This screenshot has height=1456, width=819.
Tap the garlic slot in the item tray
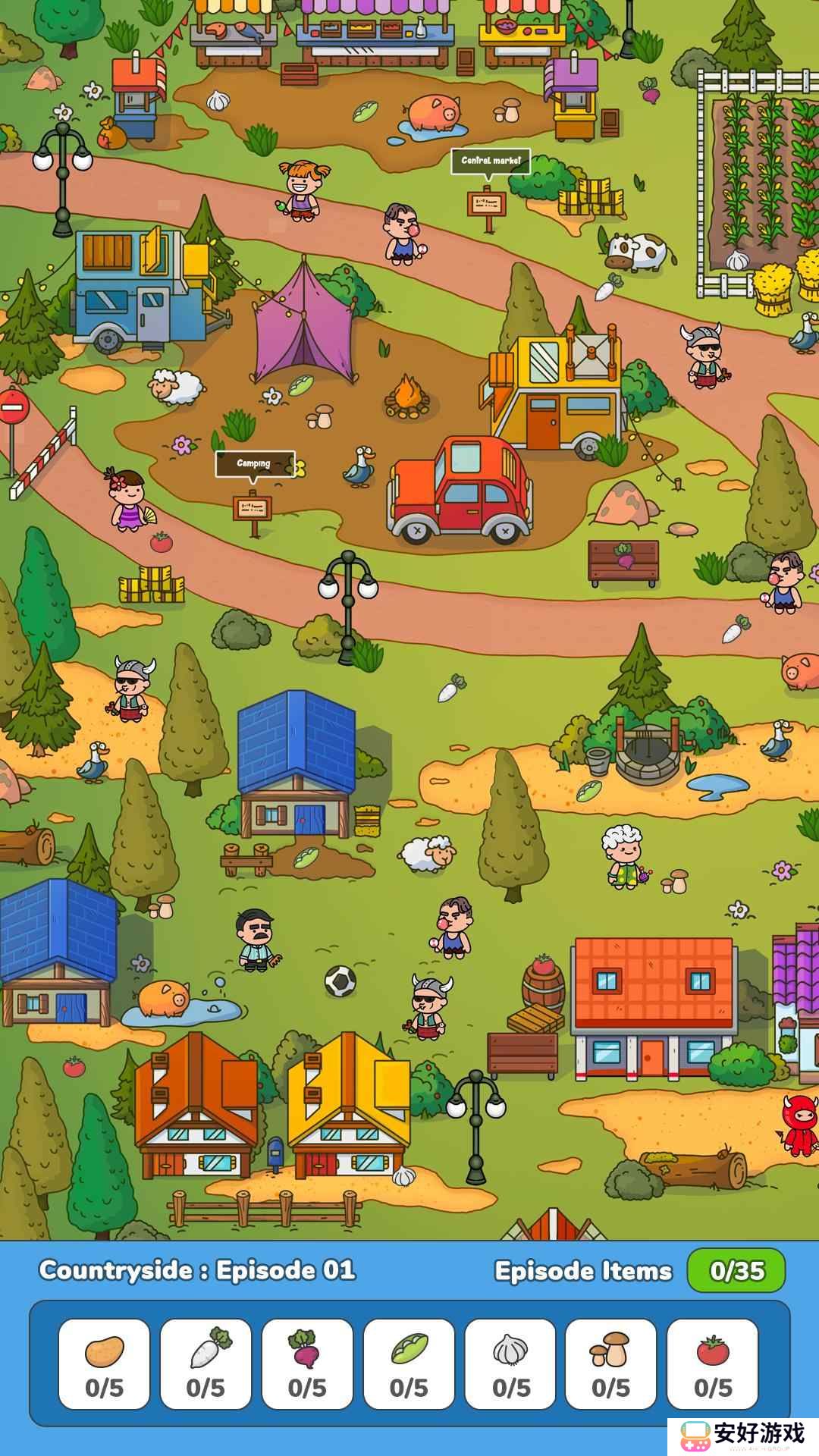click(x=510, y=1363)
